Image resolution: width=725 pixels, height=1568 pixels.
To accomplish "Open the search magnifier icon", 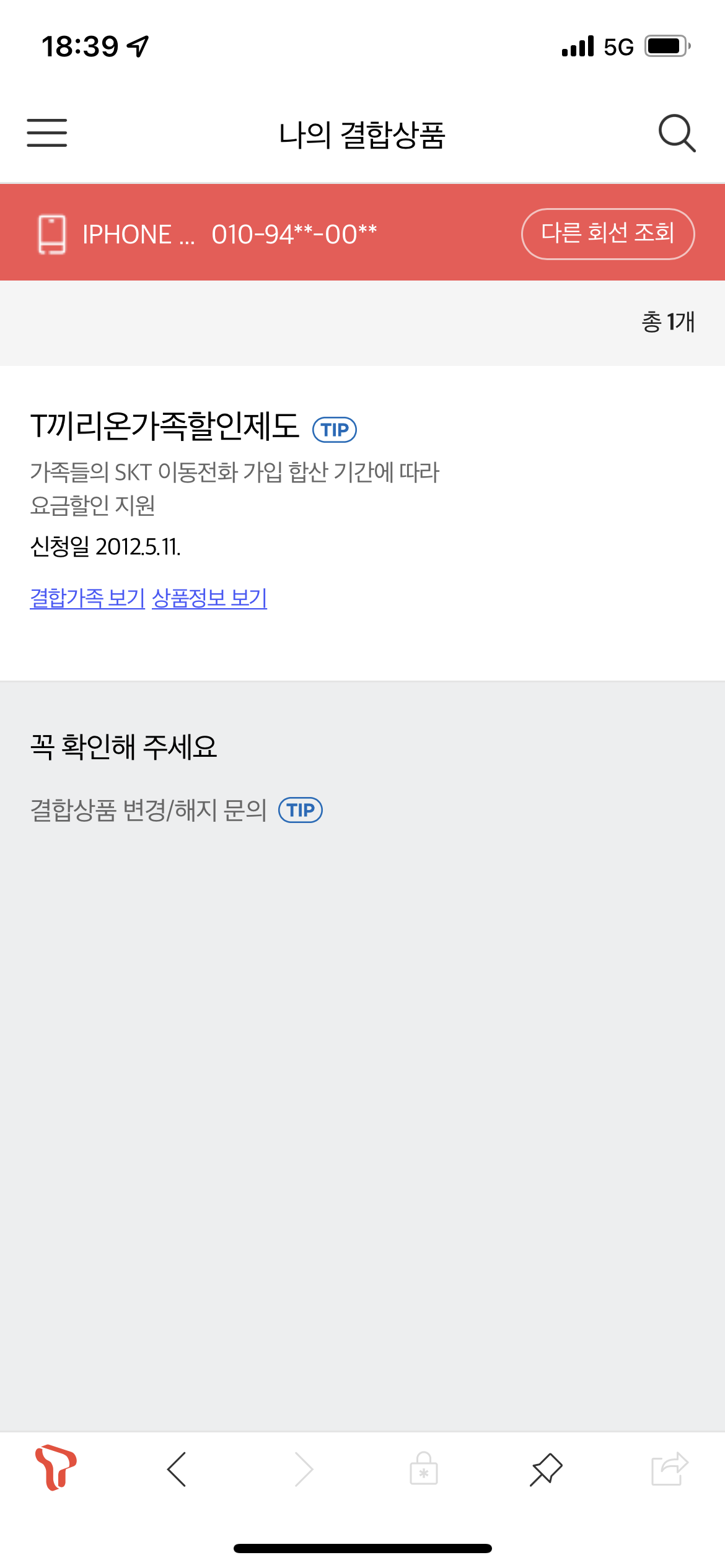I will coord(677,133).
